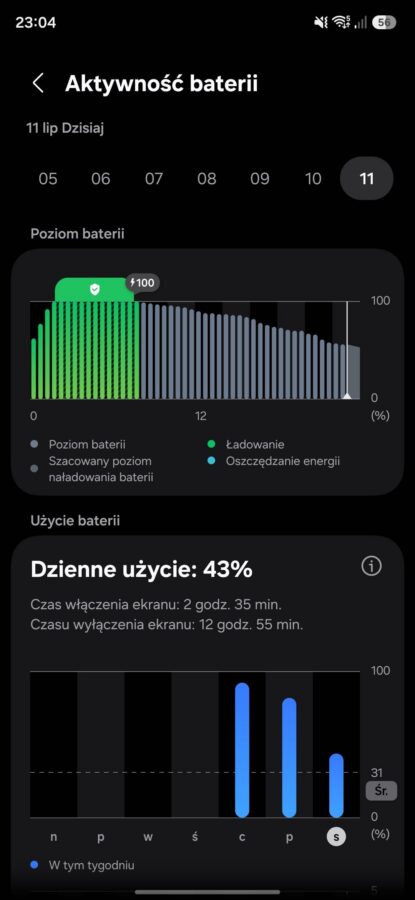Select date 08

coord(207,179)
